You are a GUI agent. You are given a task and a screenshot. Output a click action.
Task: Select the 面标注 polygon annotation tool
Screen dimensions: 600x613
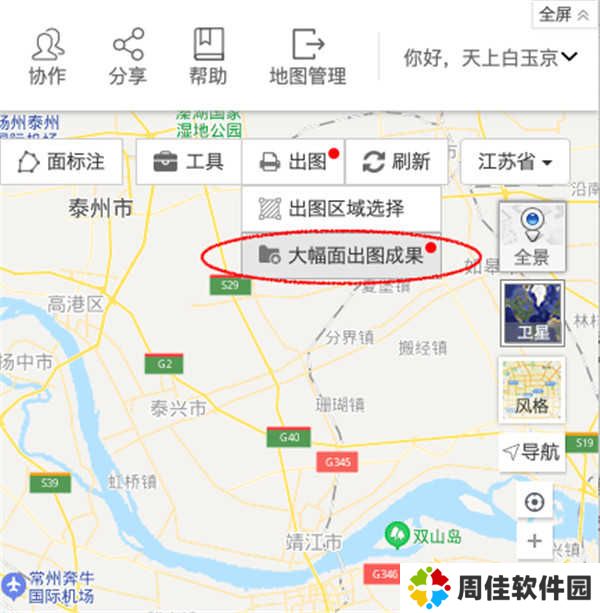point(65,161)
